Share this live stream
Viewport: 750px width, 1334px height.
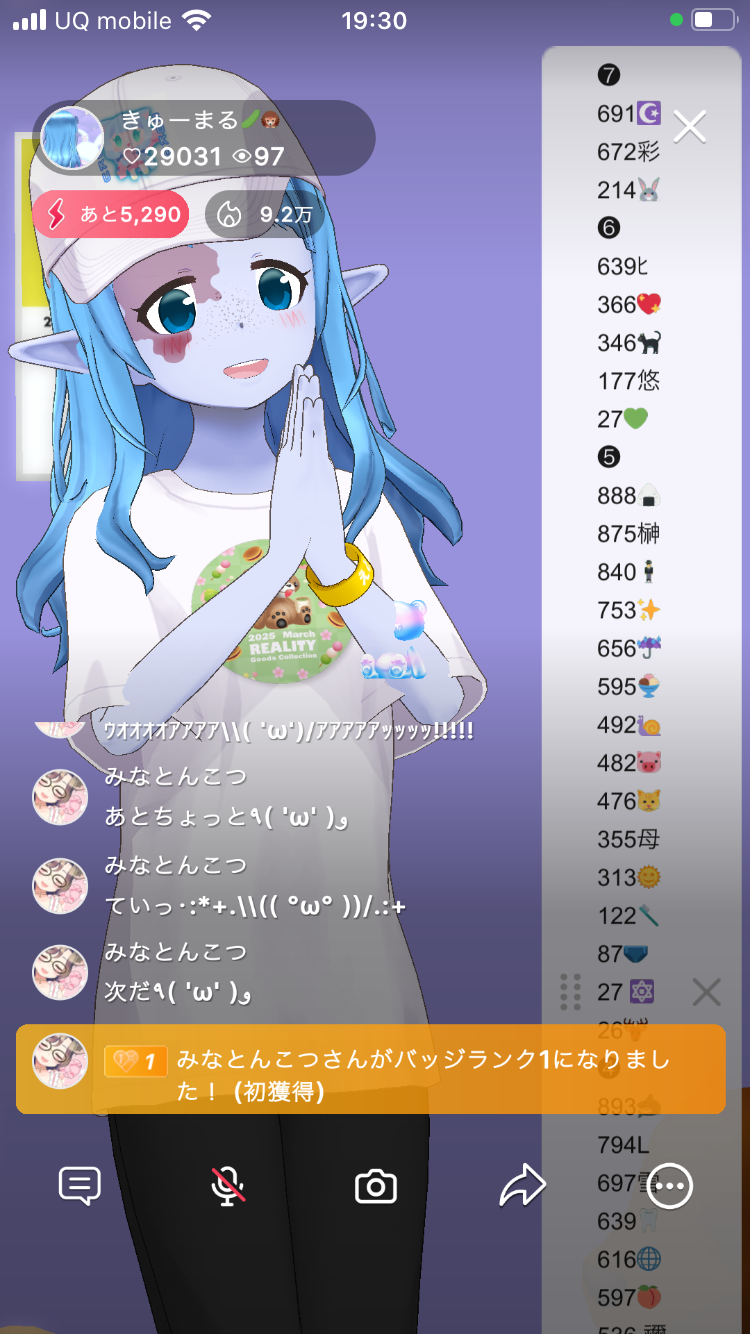tap(522, 1187)
